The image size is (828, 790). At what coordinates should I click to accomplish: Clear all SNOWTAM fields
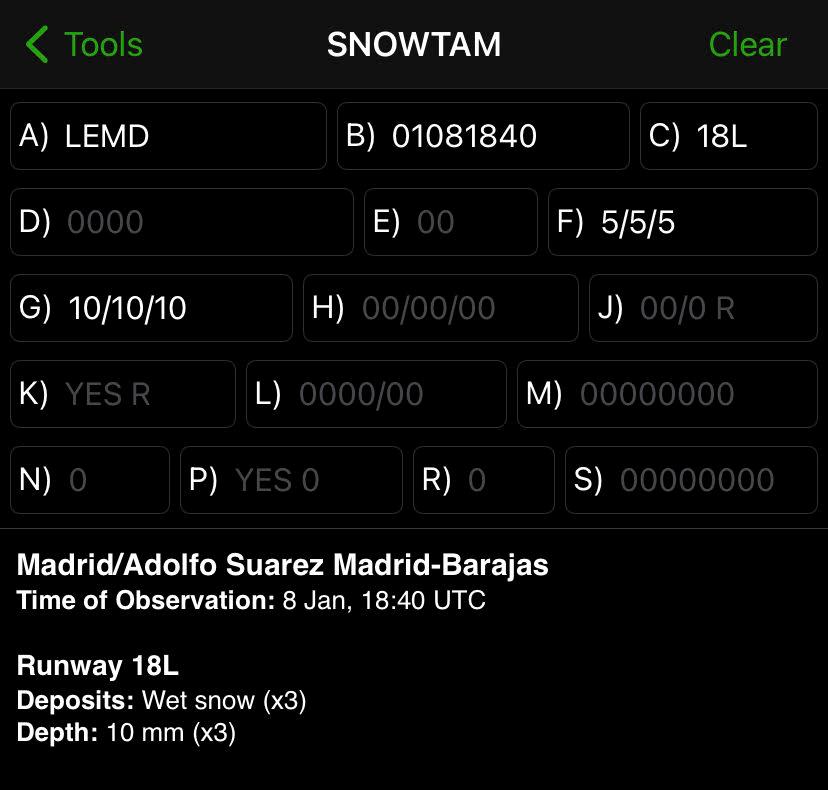pyautogui.click(x=747, y=45)
